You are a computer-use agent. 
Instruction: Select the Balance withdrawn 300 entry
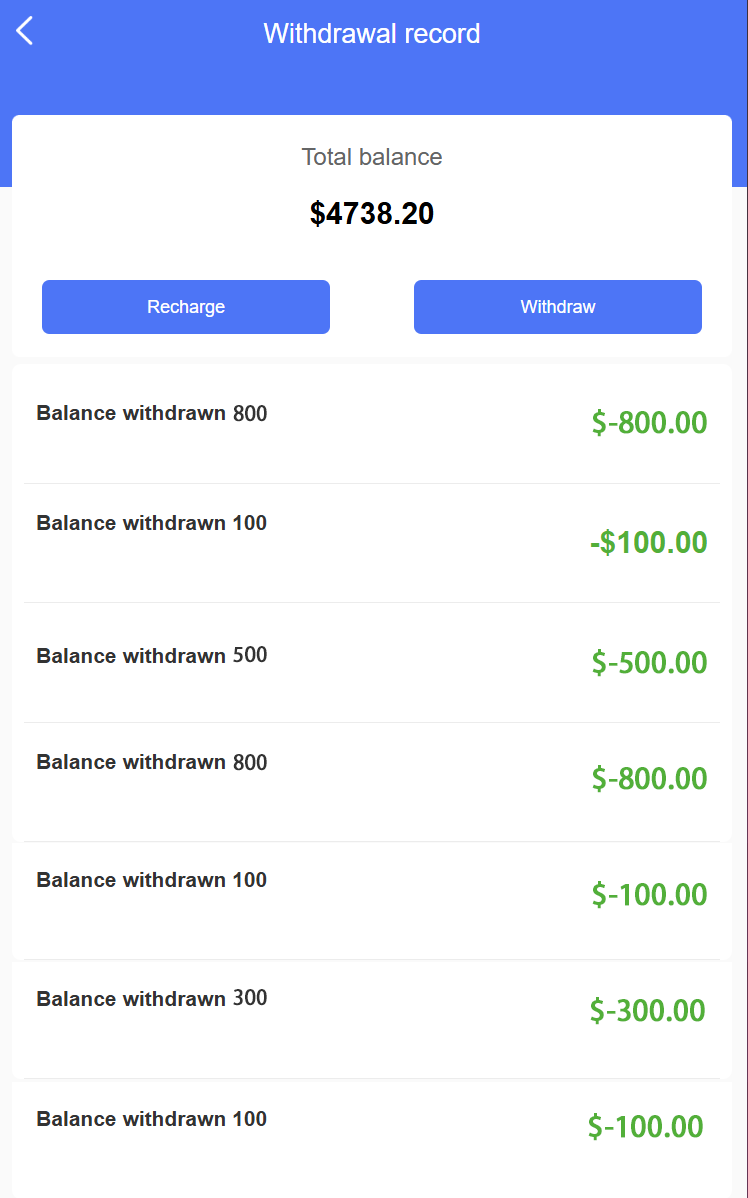click(151, 998)
